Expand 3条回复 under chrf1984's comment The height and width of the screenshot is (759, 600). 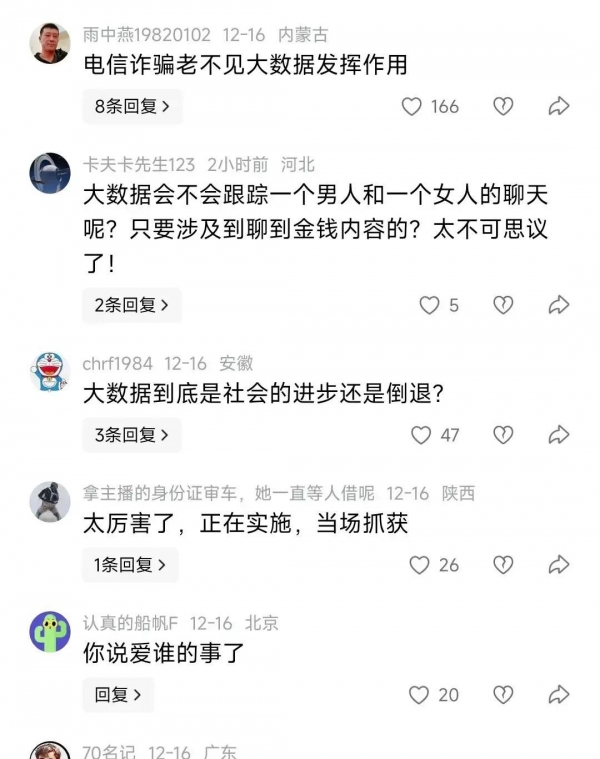coord(132,435)
